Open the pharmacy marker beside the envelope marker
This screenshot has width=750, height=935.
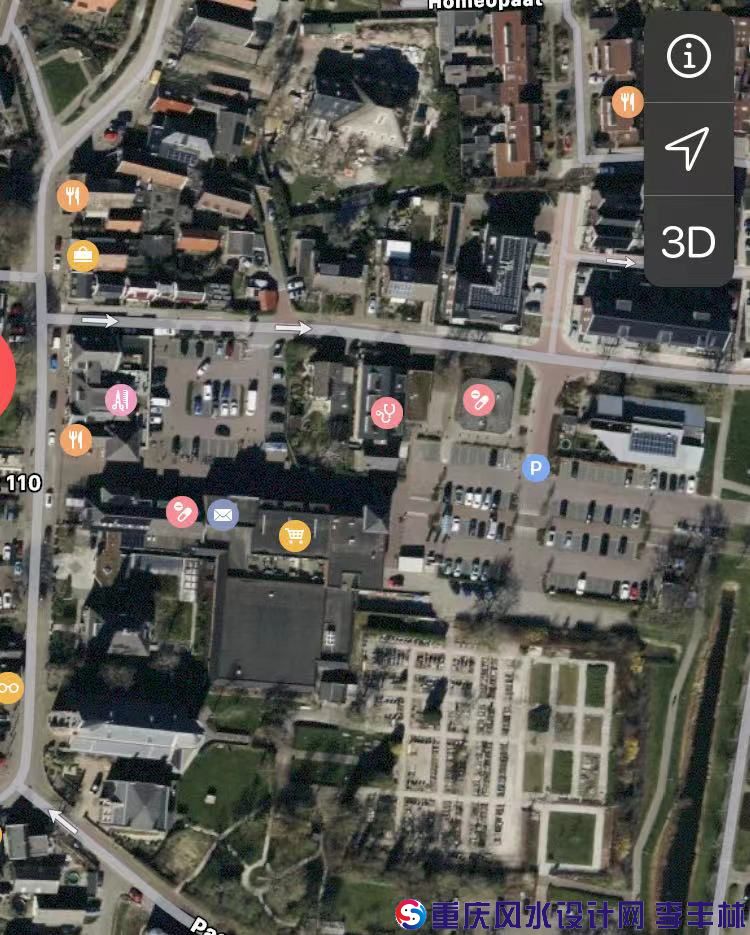click(182, 512)
